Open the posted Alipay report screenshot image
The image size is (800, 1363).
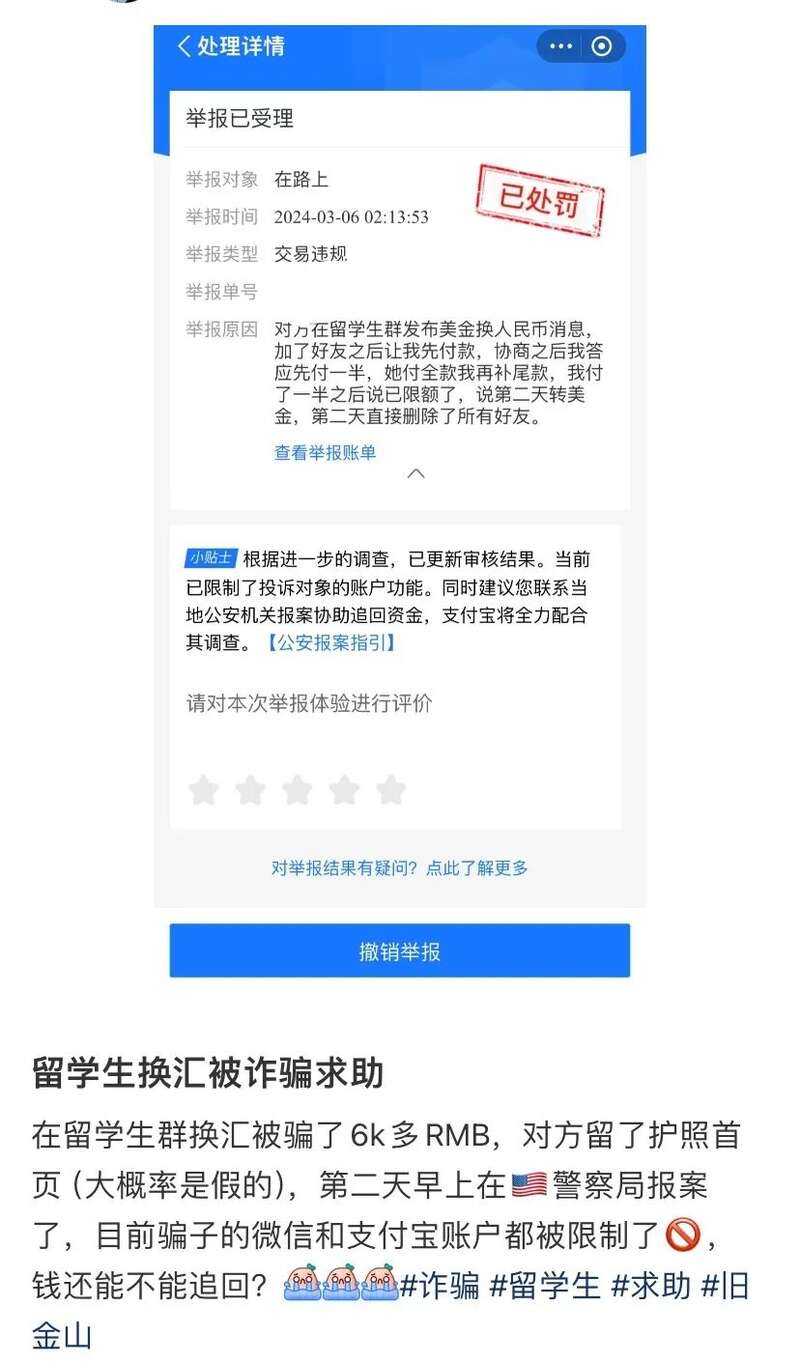(x=400, y=500)
